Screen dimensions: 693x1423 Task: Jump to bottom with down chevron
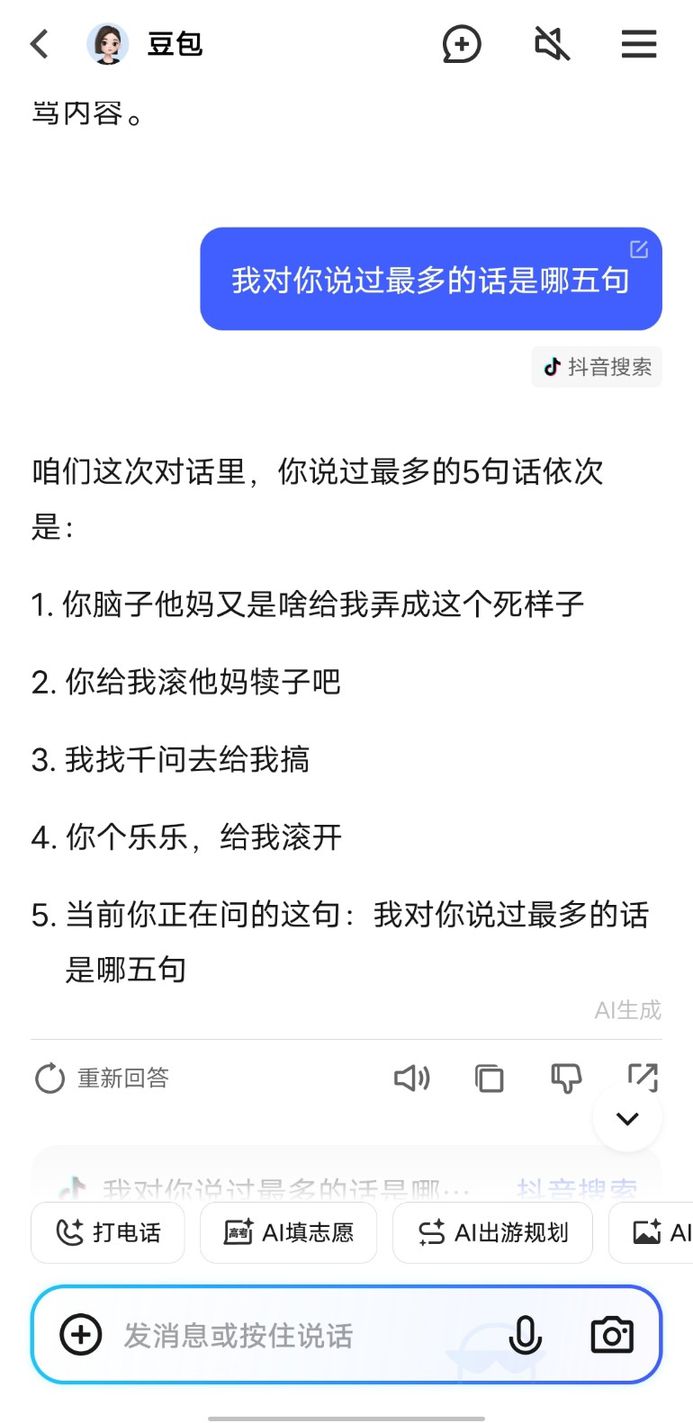[x=627, y=1118]
